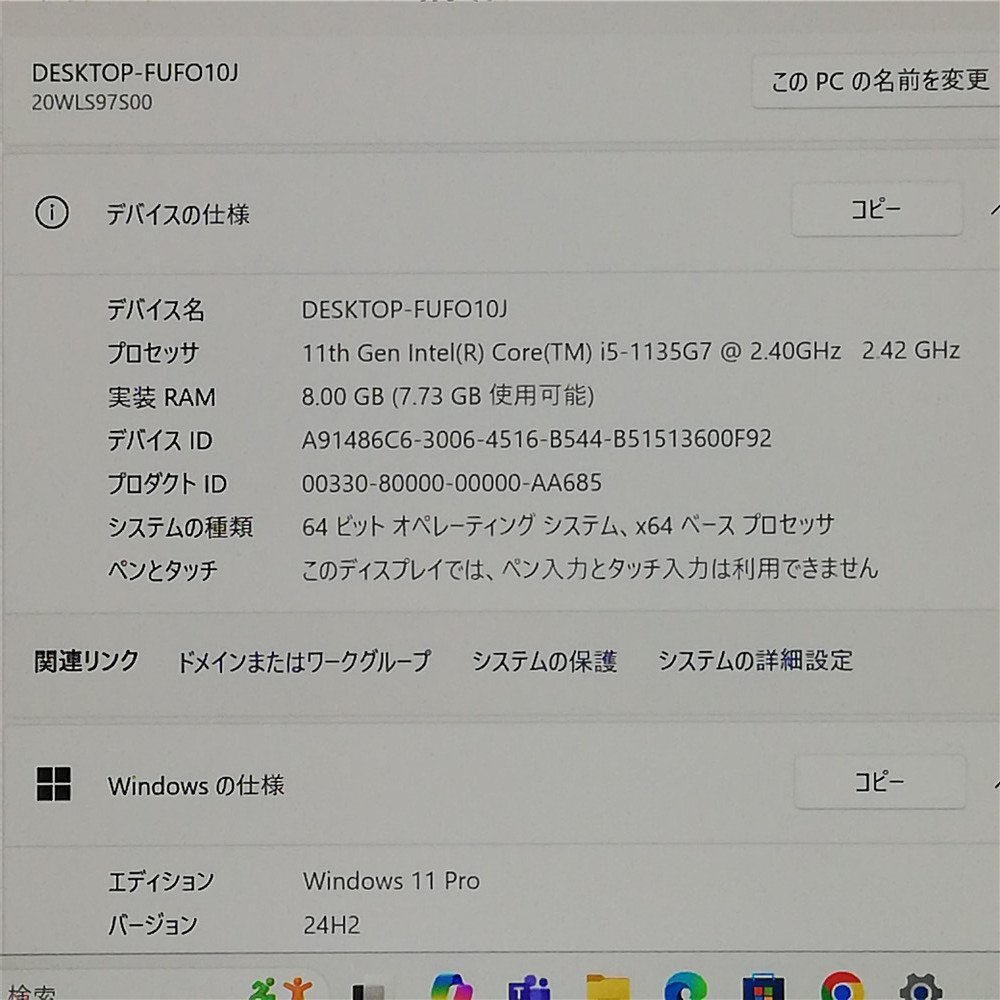Viewport: 1000px width, 1000px height.
Task: Launch Microsoft Edge from the taskbar
Action: point(685,988)
